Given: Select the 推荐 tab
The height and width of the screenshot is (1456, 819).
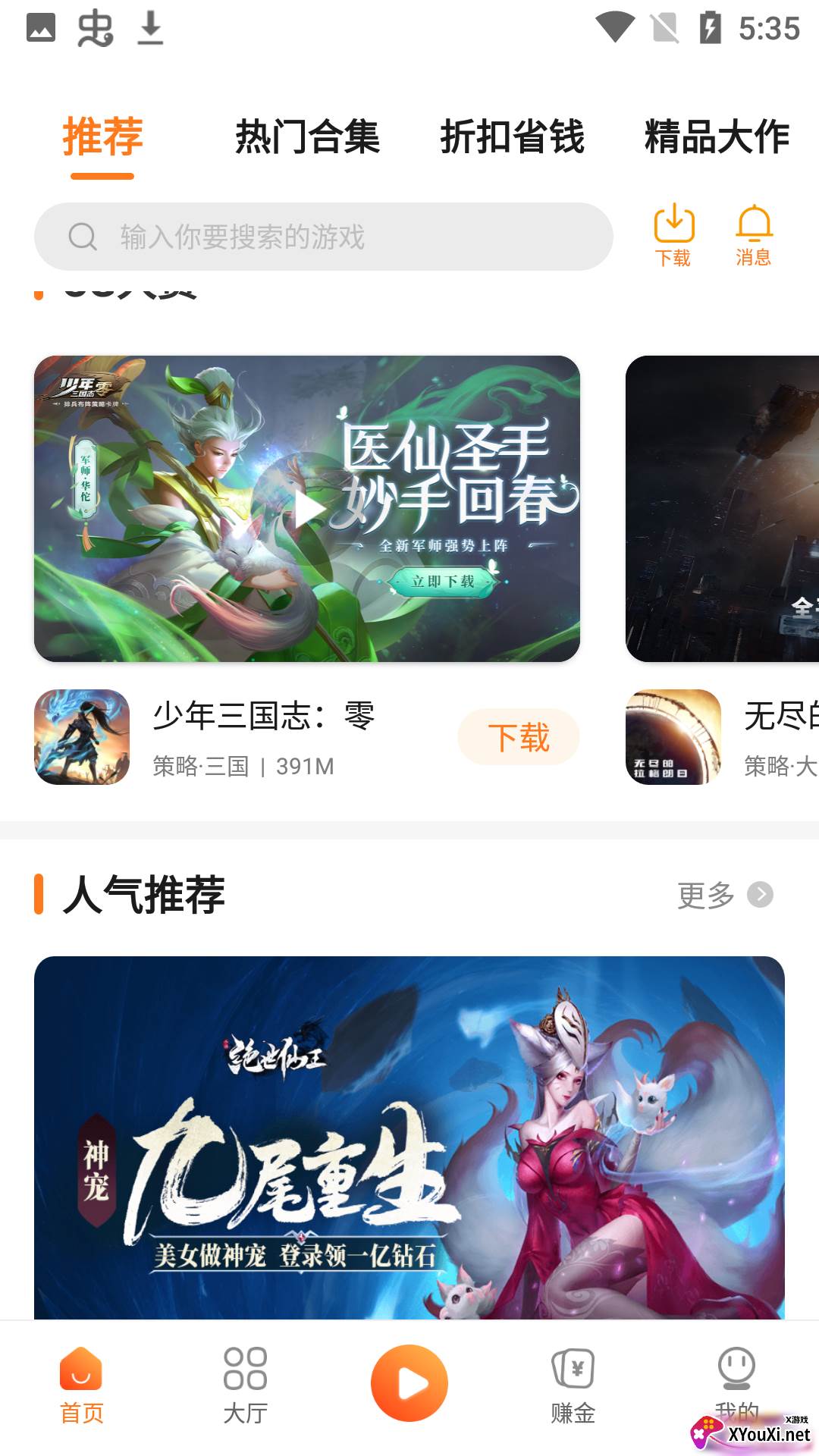Looking at the screenshot, I should (102, 137).
